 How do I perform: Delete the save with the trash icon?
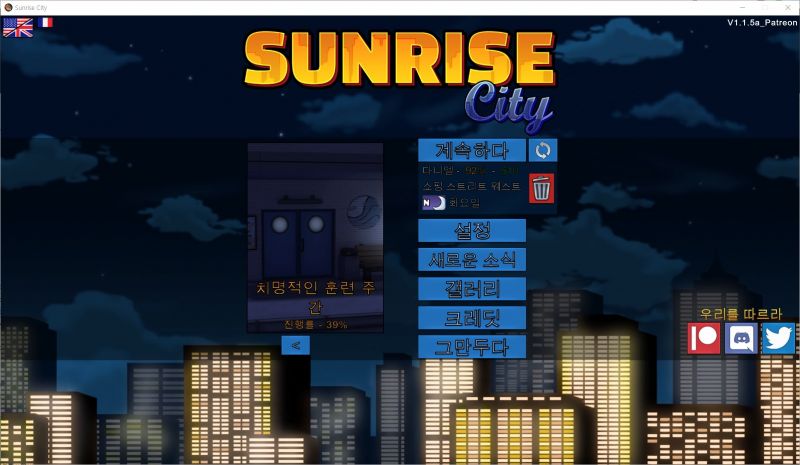(x=541, y=187)
